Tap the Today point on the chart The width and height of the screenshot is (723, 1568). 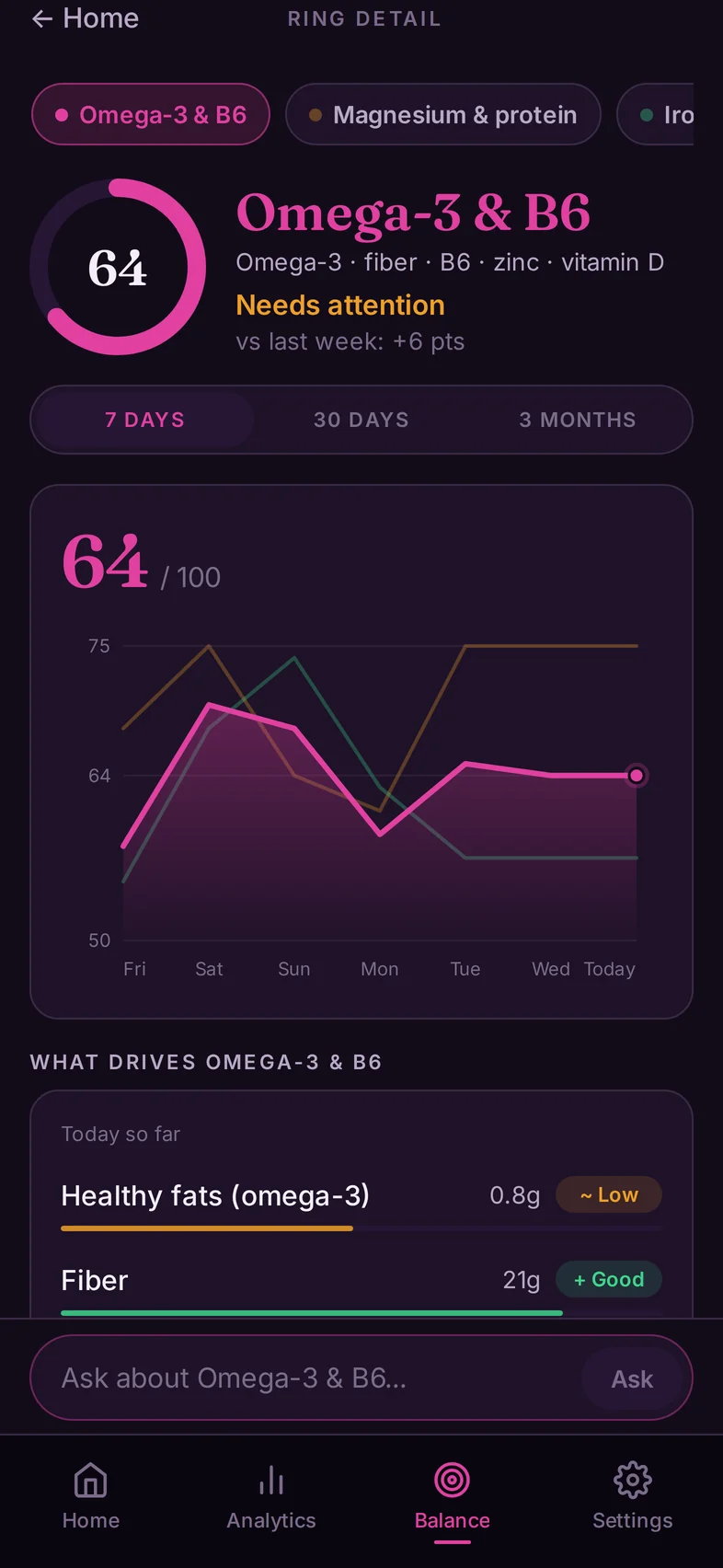(637, 776)
